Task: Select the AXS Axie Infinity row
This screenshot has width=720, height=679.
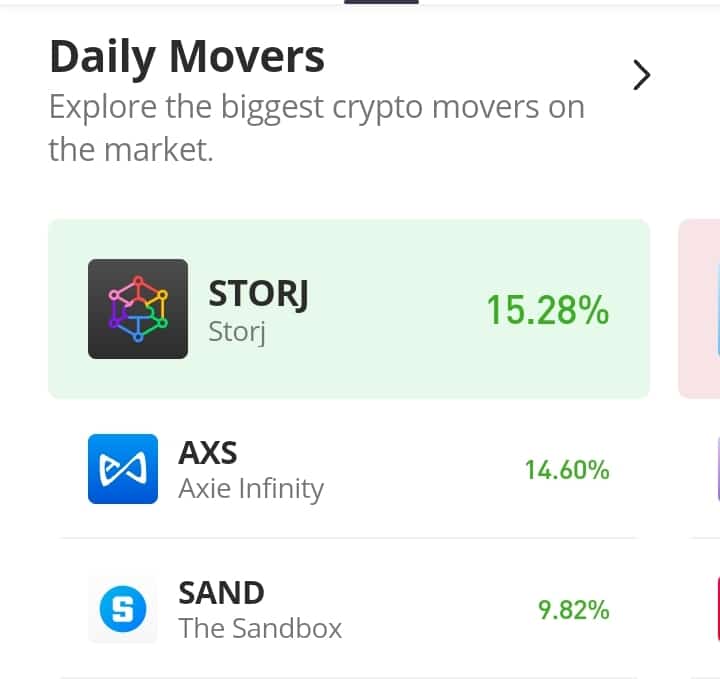Action: 349,469
